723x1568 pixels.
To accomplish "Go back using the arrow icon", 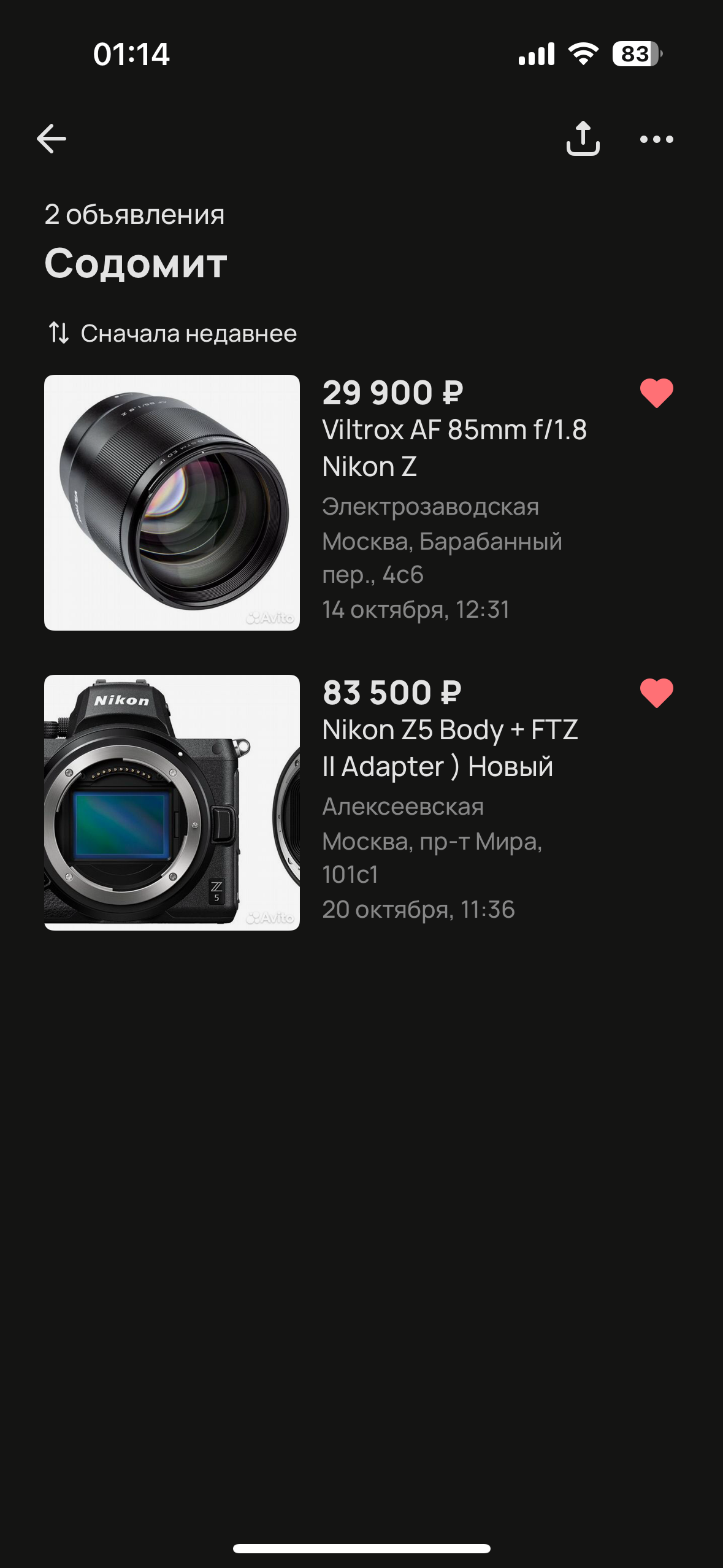I will tap(52, 139).
